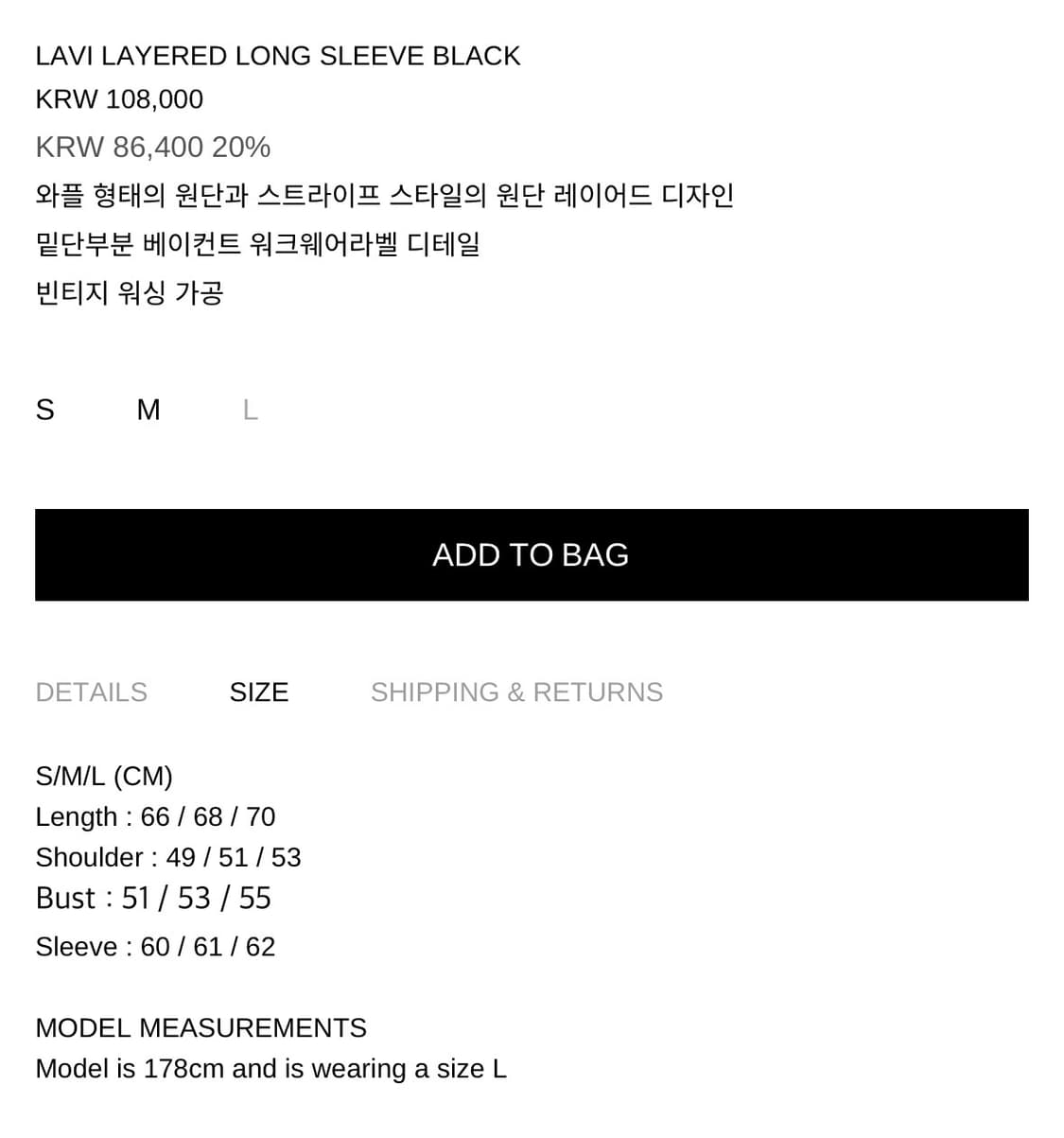Screen dimensions: 1064x1138
Task: Click the model height description line
Action: [x=270, y=1068]
